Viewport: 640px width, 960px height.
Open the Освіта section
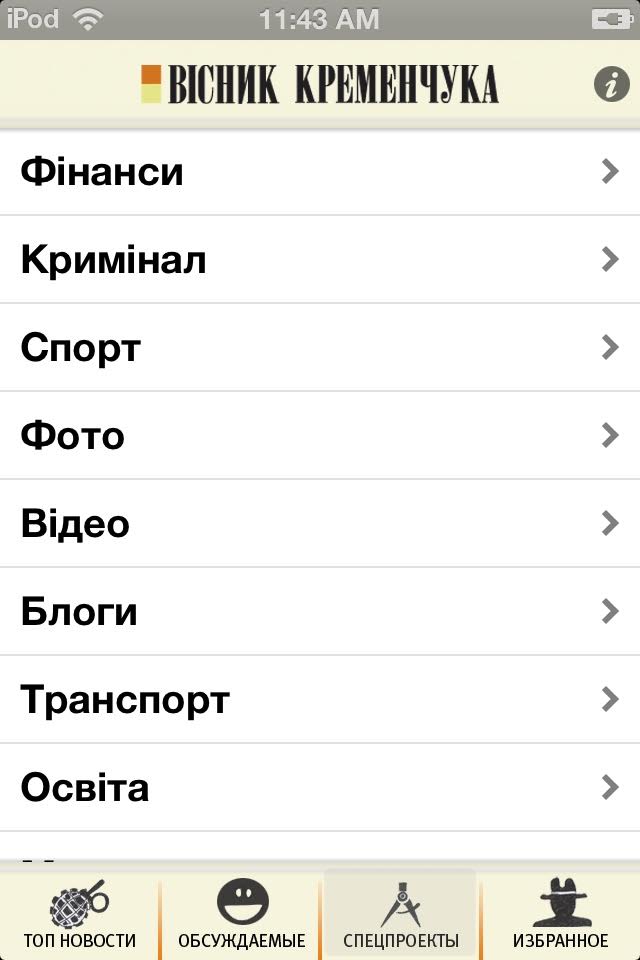pyautogui.click(x=320, y=788)
